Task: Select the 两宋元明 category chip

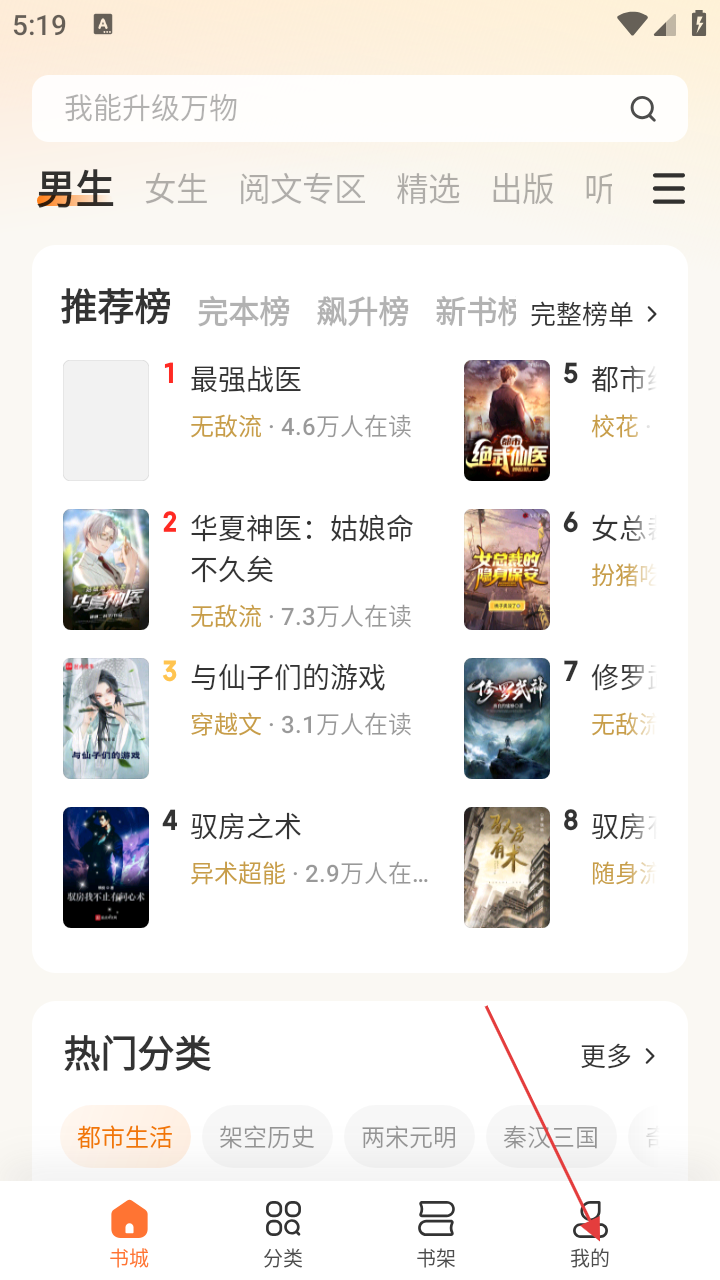Action: (409, 1137)
